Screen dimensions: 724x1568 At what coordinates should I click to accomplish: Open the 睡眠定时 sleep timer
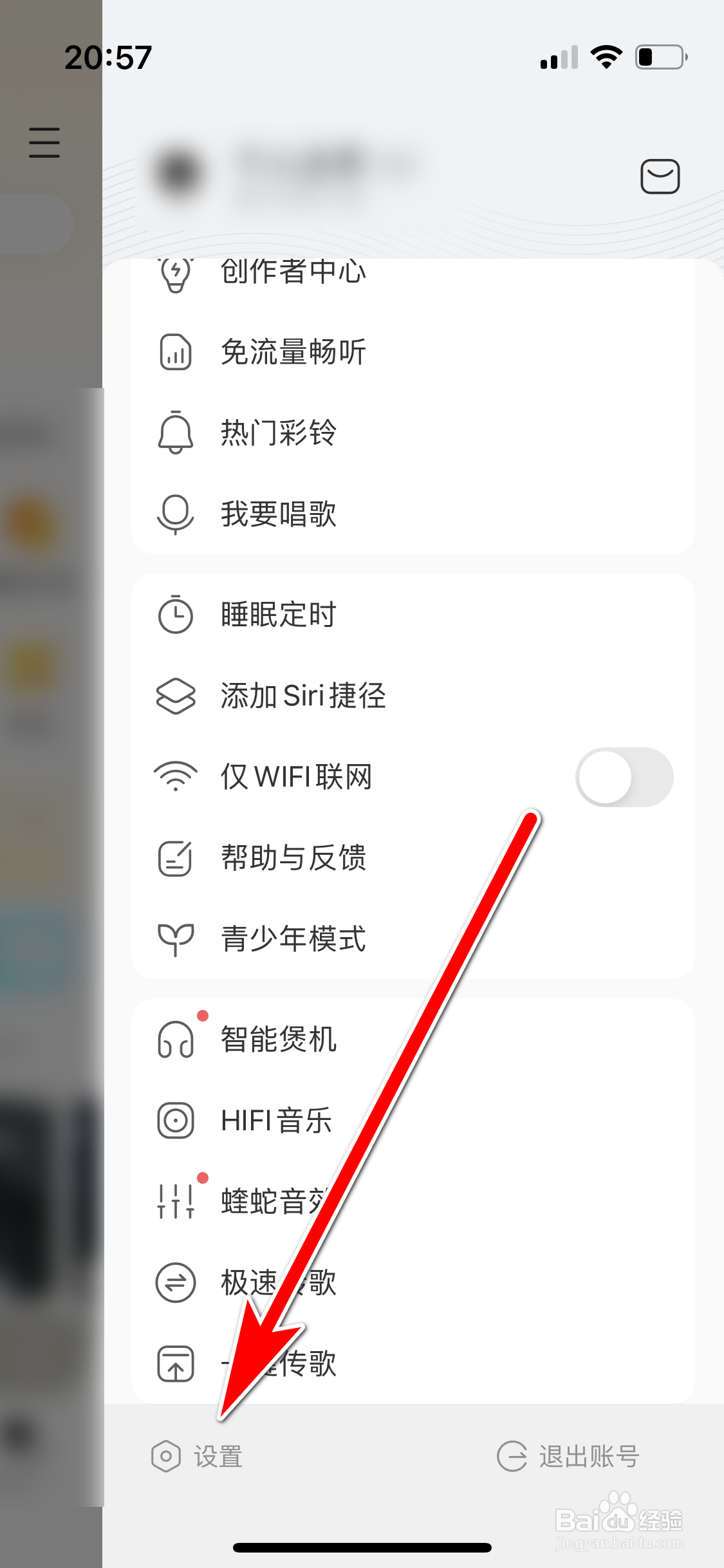pyautogui.click(x=277, y=615)
